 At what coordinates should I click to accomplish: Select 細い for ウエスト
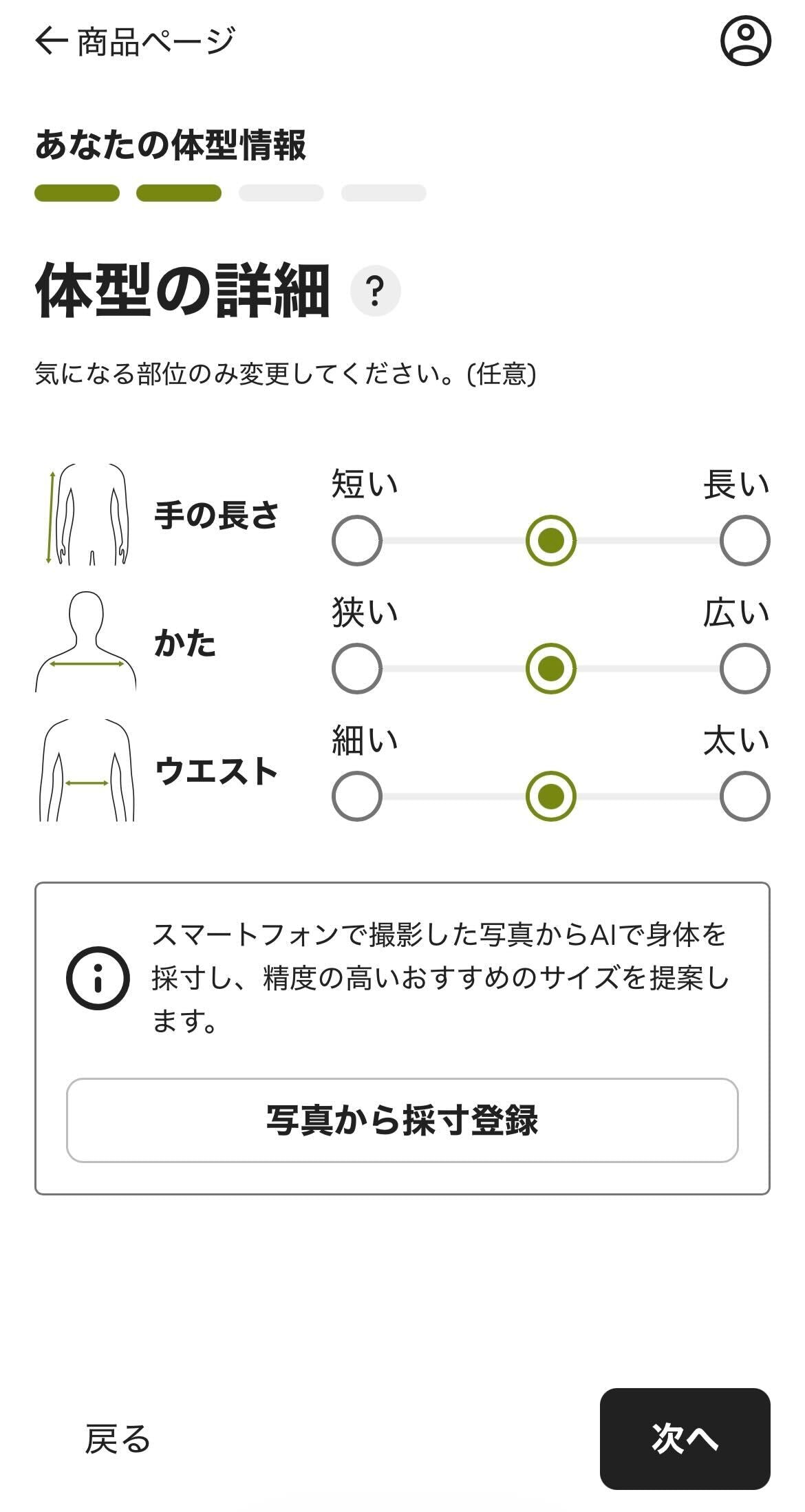pyautogui.click(x=356, y=796)
